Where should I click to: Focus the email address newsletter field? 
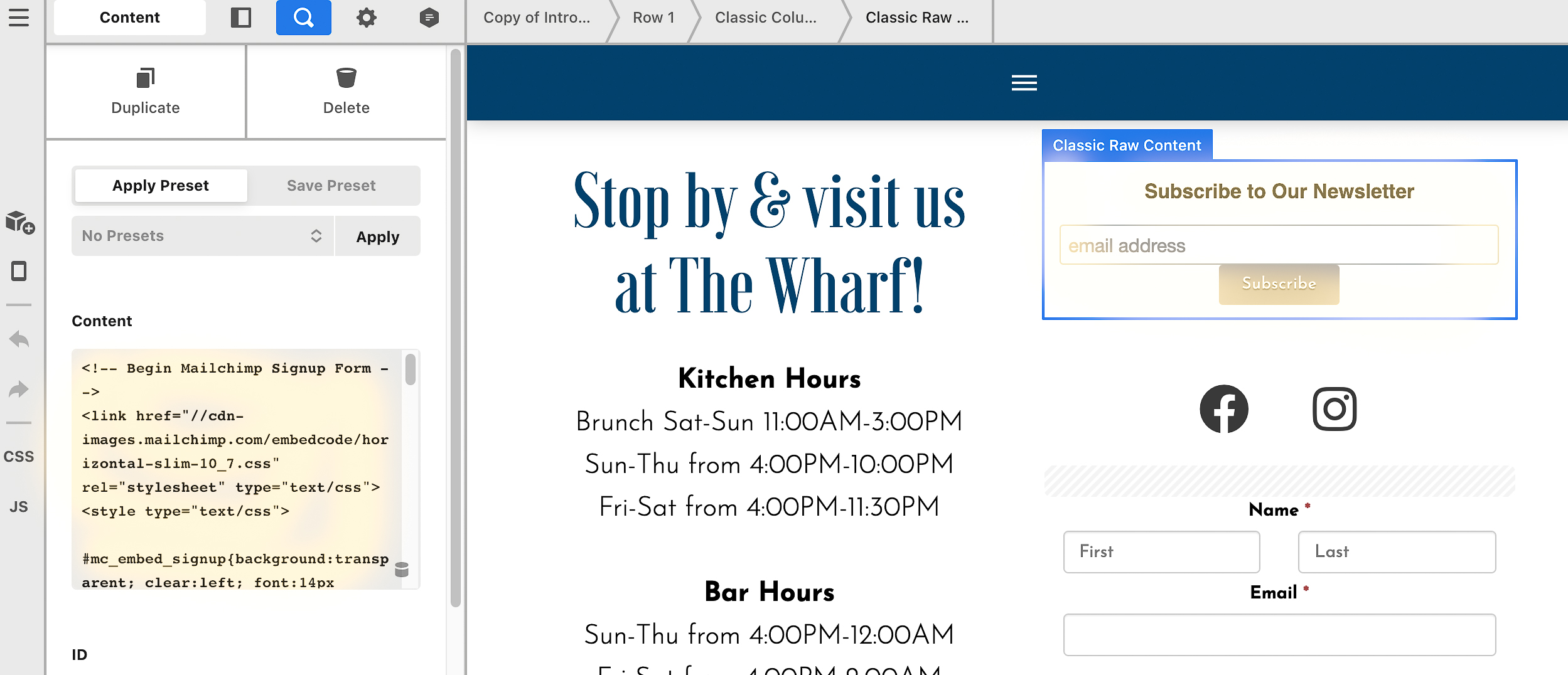(1279, 245)
